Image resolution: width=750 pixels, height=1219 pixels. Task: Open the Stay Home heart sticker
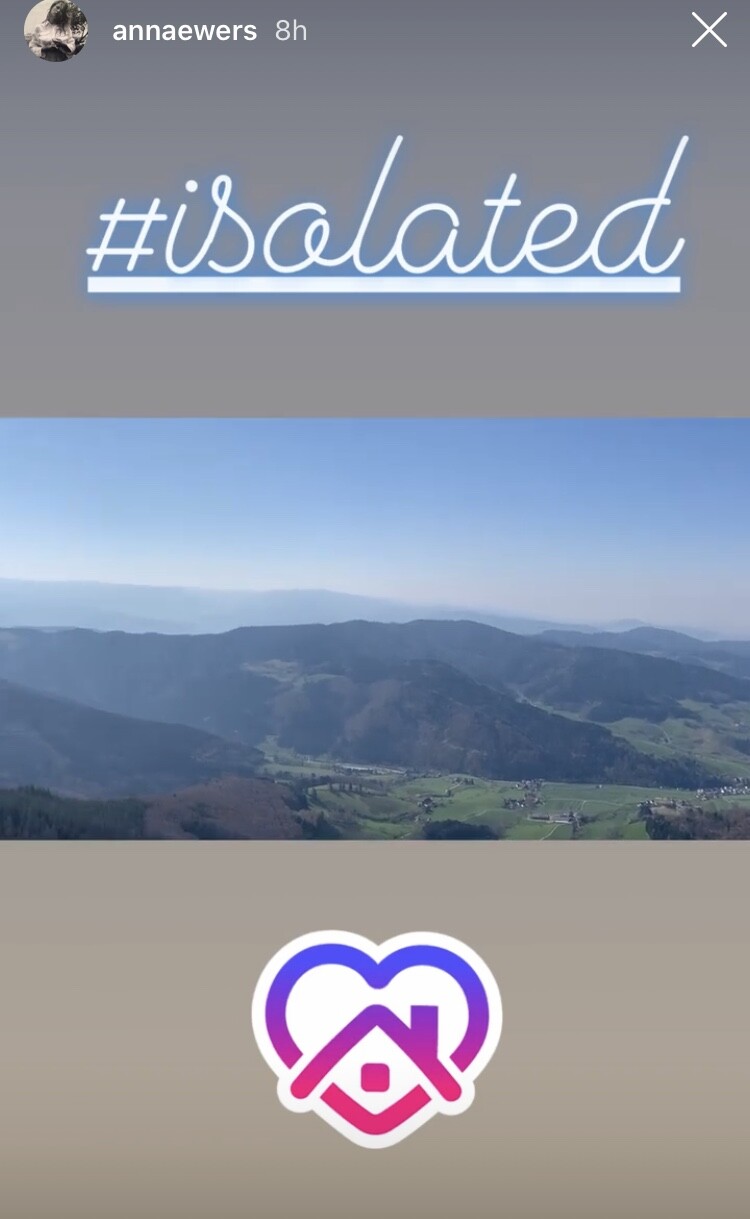376,1038
